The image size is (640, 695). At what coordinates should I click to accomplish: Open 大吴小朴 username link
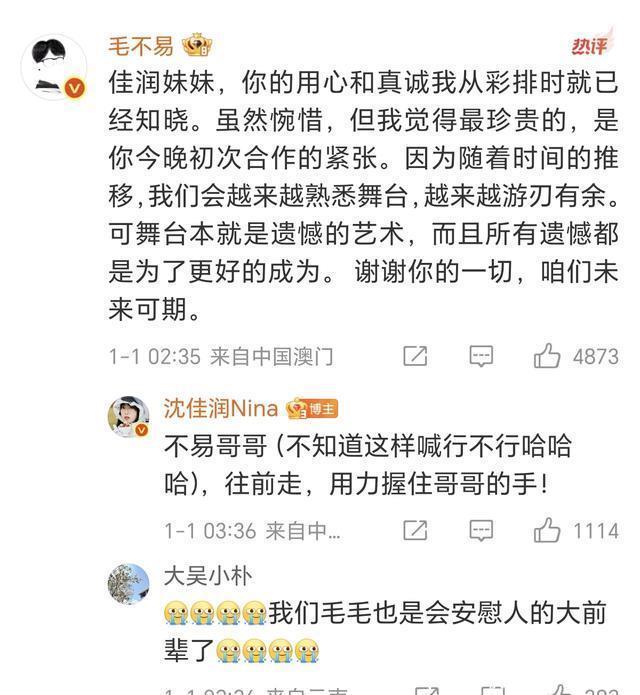tap(207, 576)
